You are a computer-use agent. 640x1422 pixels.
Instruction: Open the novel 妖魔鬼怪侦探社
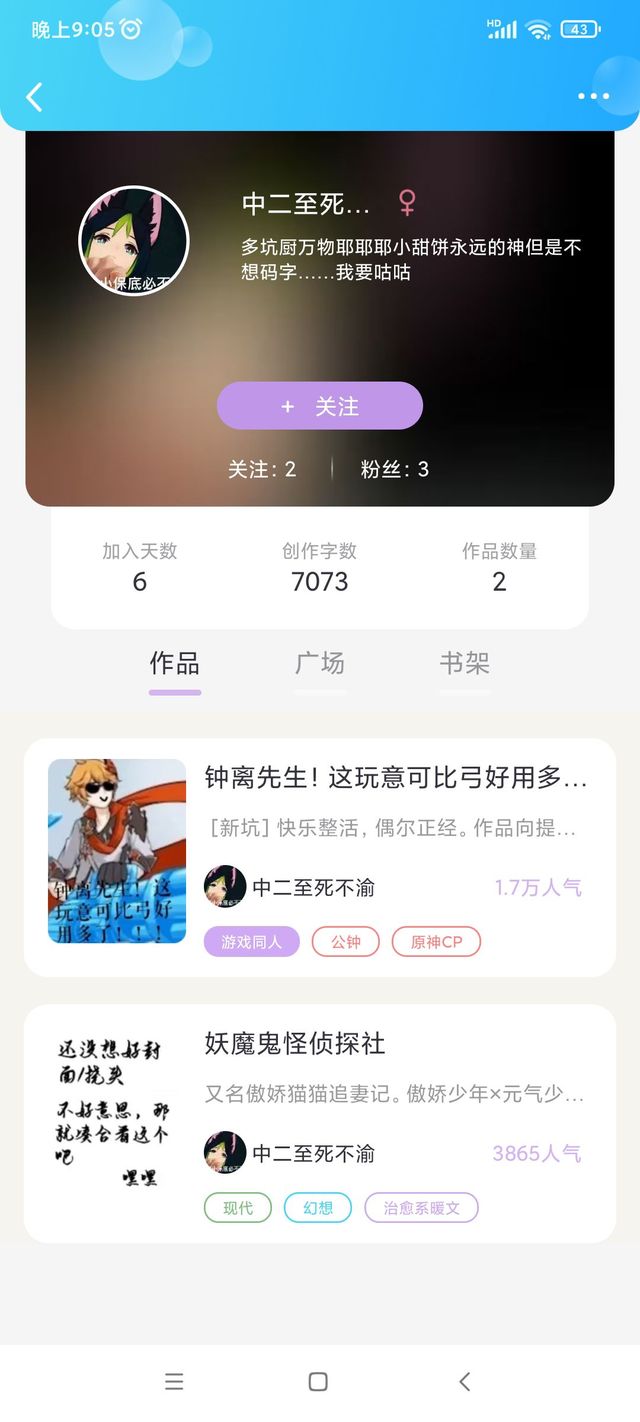coord(295,1043)
